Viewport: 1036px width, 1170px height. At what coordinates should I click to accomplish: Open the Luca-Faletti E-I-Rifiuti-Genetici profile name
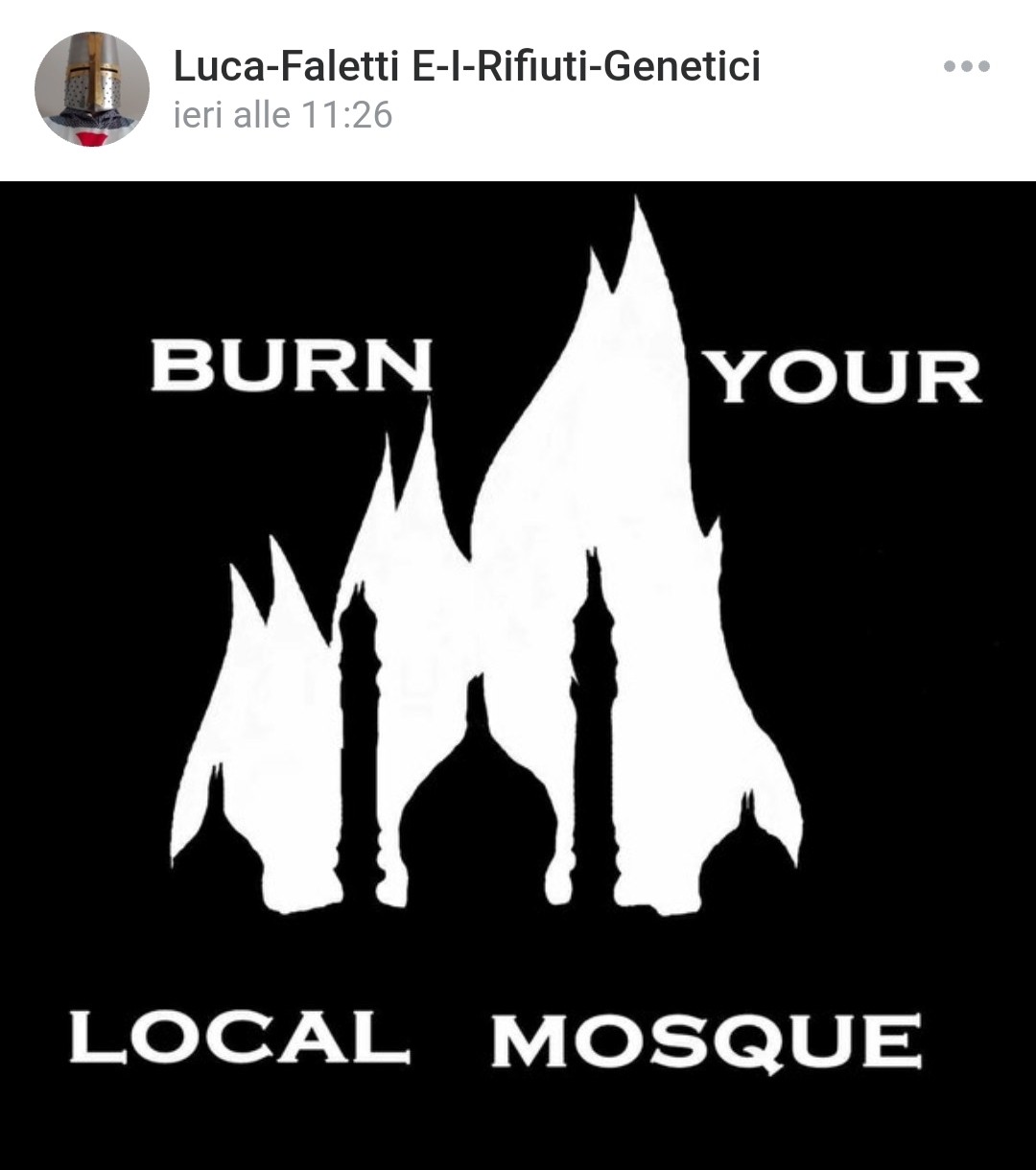(466, 66)
